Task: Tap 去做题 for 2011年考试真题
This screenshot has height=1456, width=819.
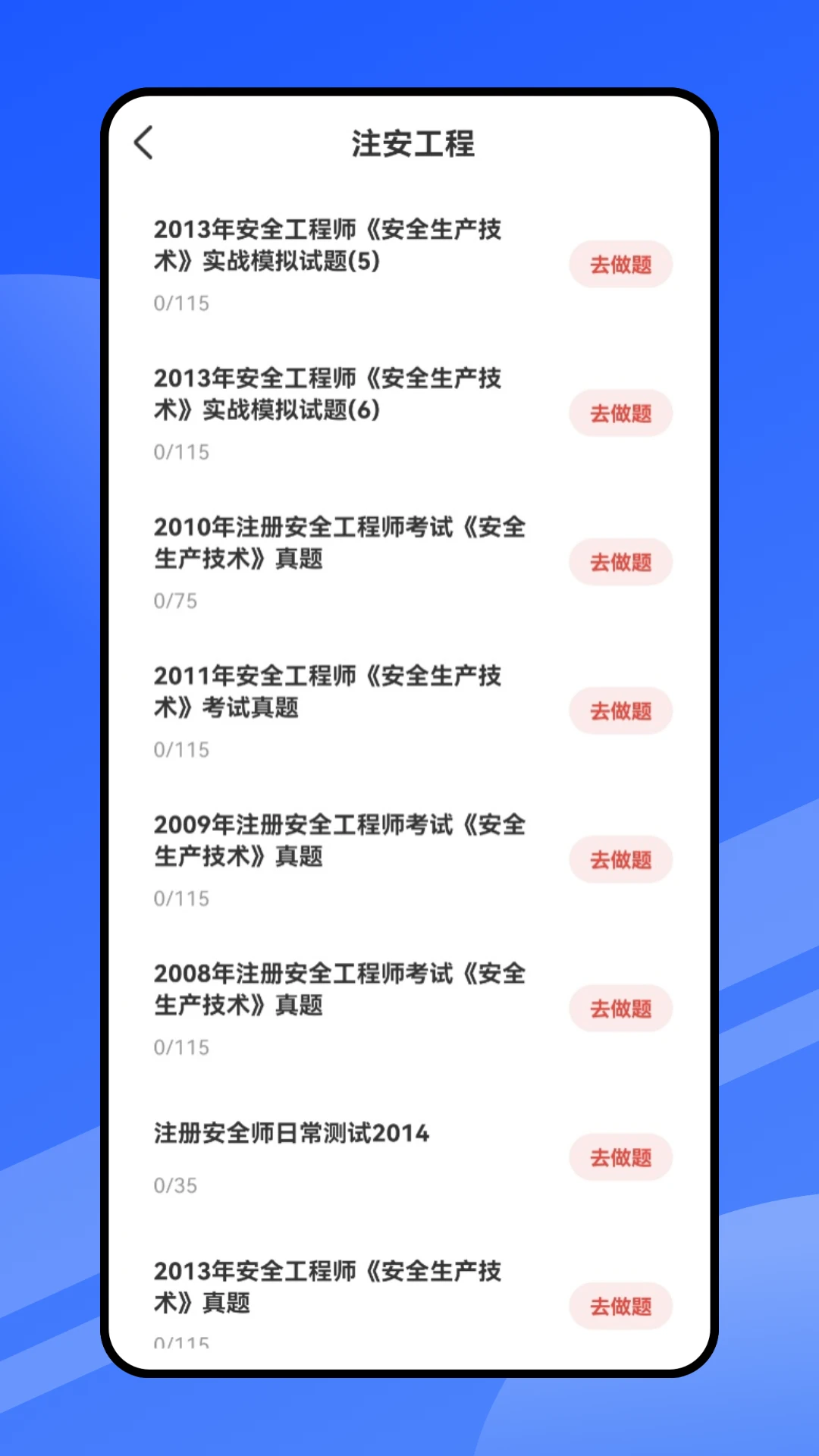Action: pyautogui.click(x=620, y=711)
